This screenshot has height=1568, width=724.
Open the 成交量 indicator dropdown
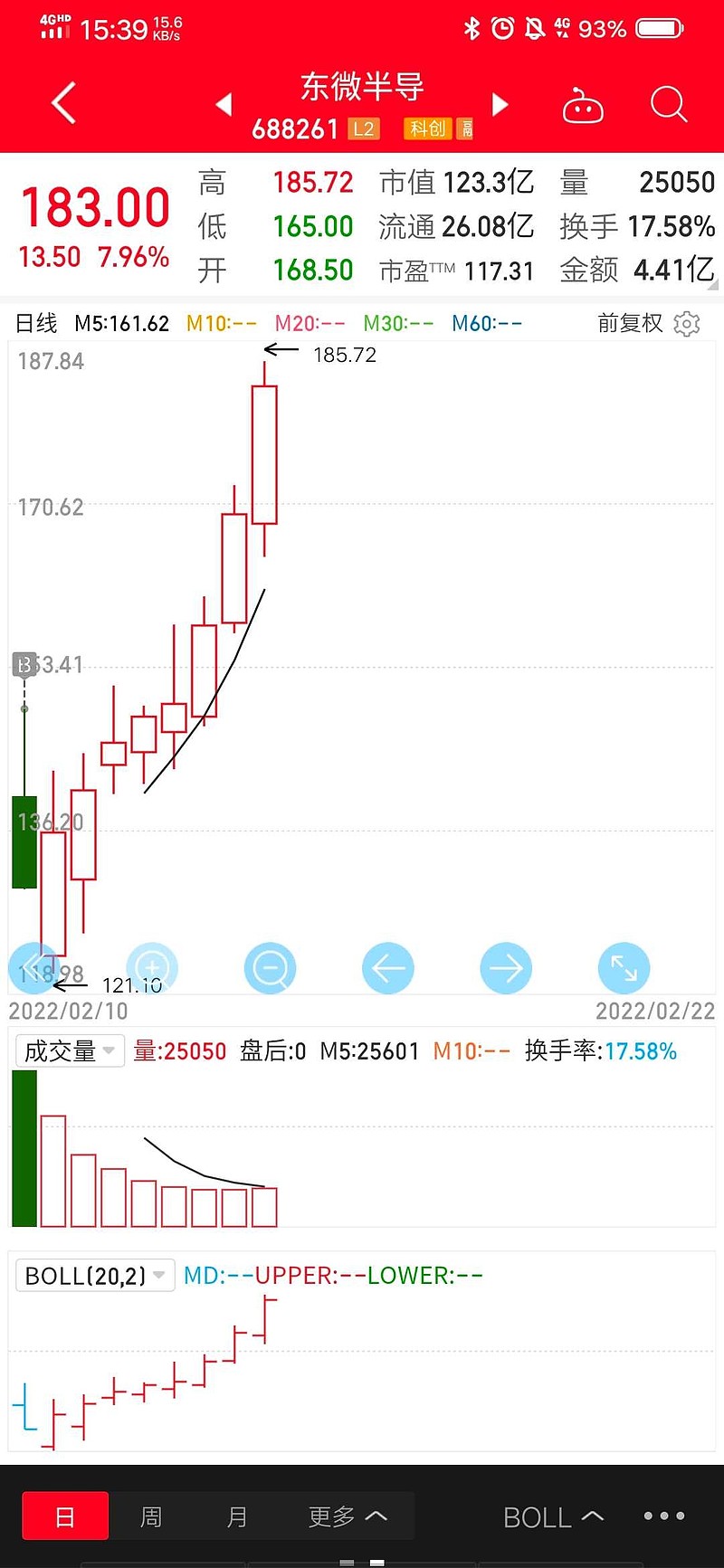[70, 1050]
